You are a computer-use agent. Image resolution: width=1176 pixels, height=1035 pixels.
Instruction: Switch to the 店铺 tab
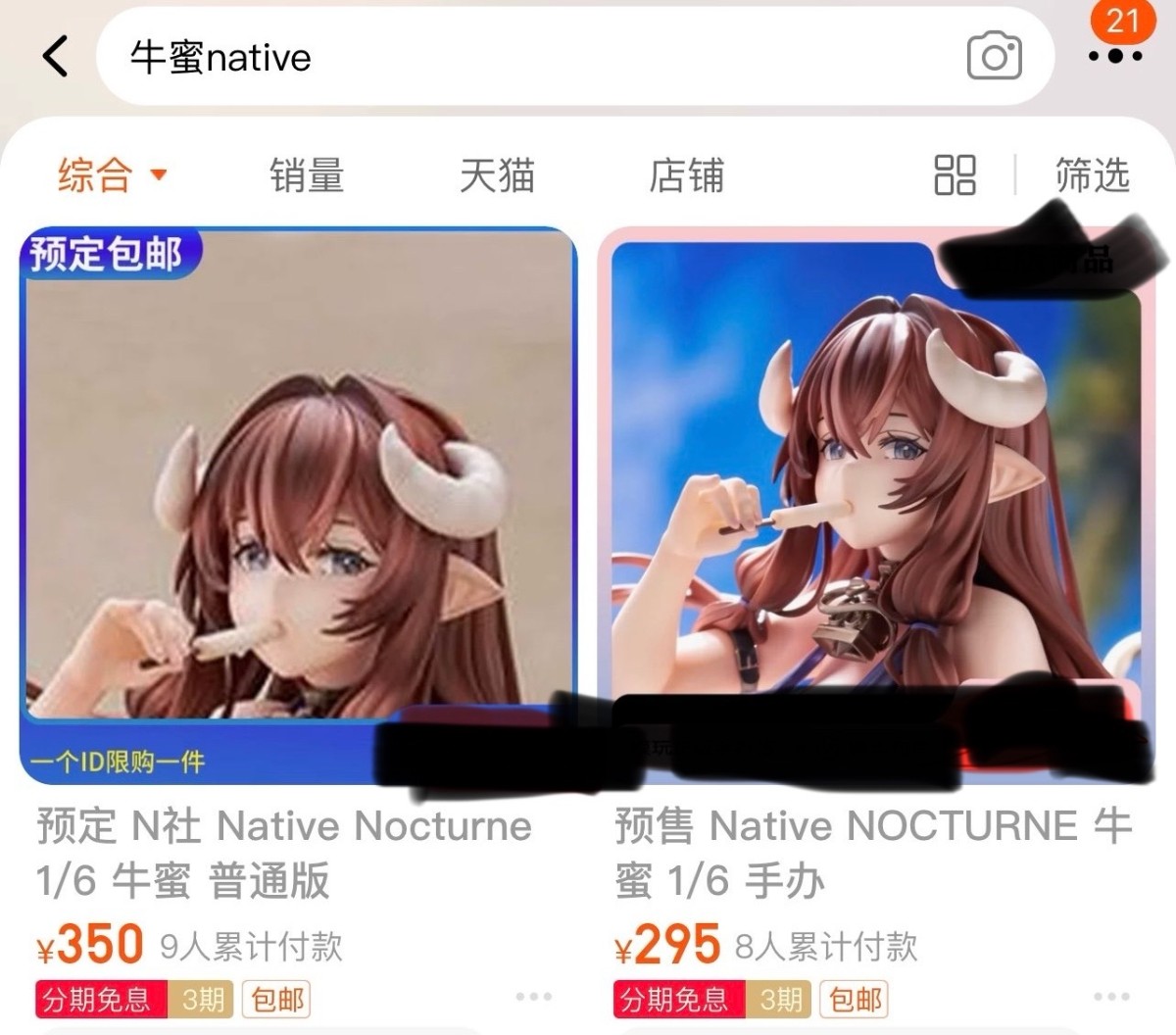tap(686, 176)
